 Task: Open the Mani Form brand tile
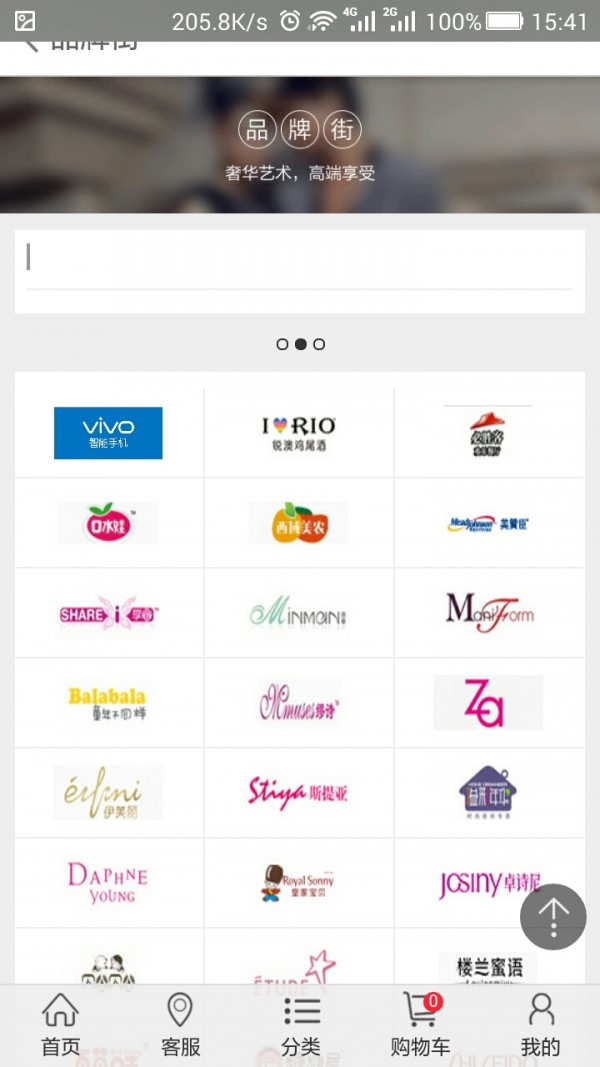point(488,613)
